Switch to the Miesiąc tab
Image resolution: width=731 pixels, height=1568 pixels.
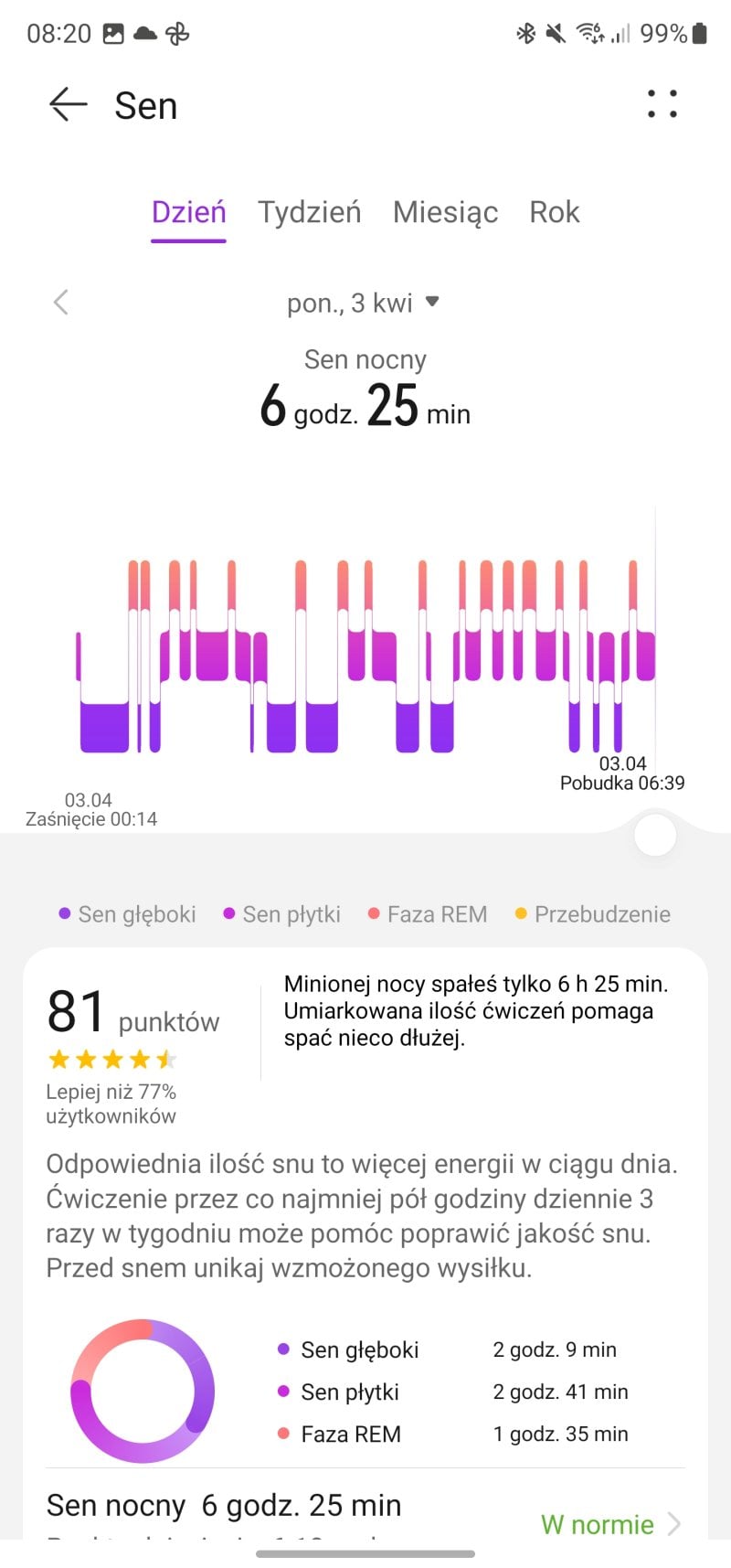pos(445,212)
